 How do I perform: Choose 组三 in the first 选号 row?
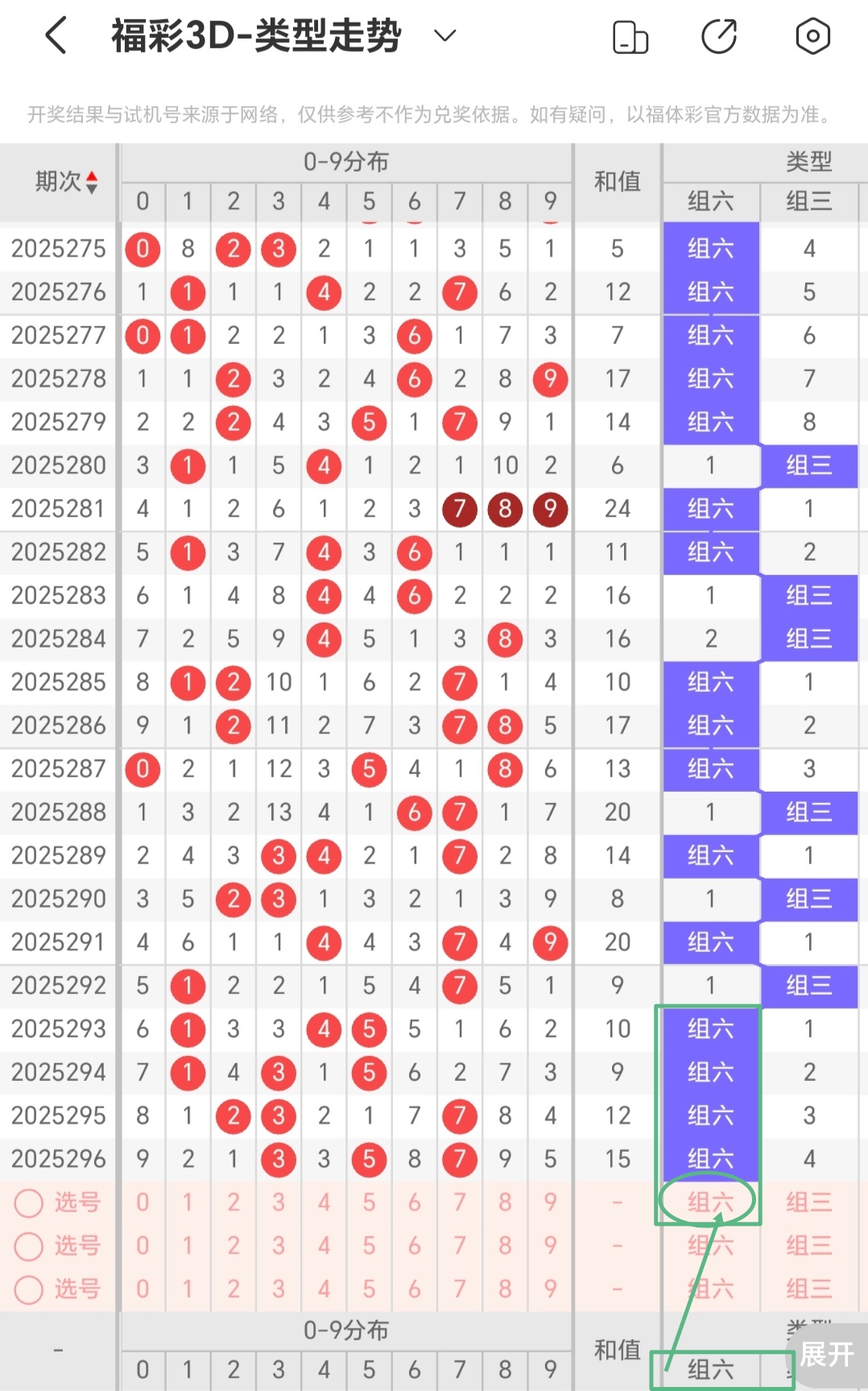point(808,1203)
